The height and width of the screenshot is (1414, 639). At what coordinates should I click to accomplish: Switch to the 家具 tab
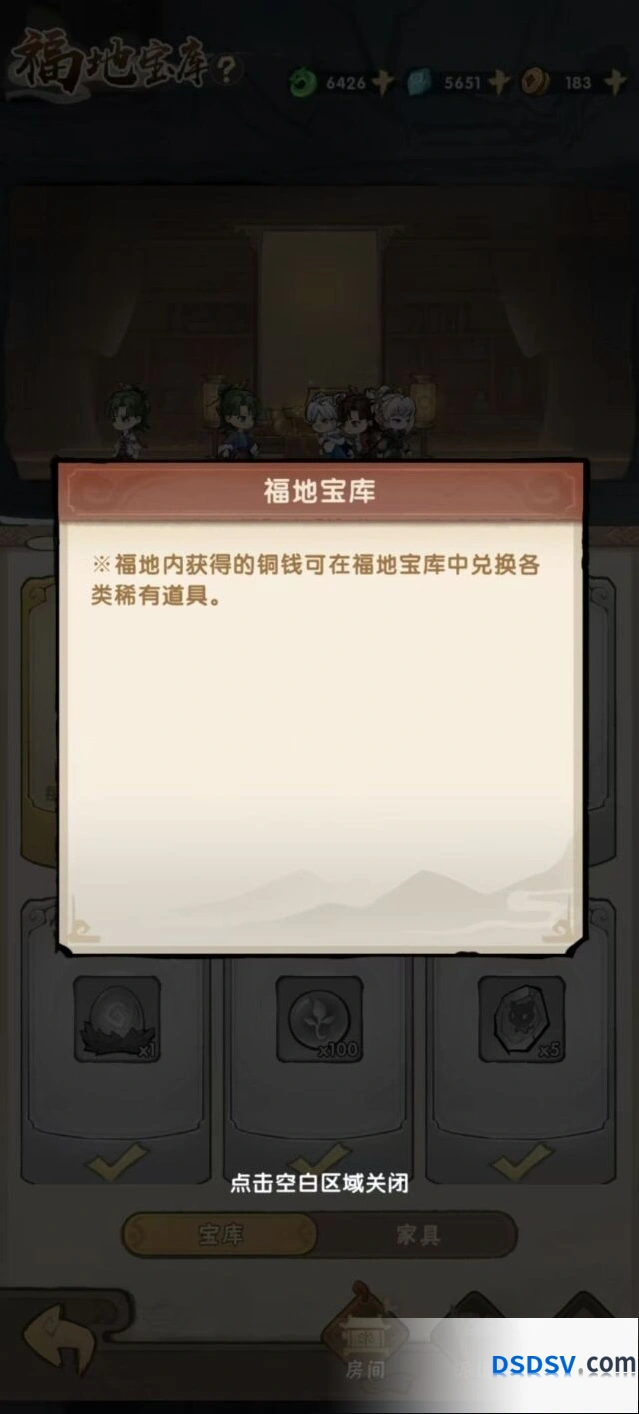pos(417,1235)
